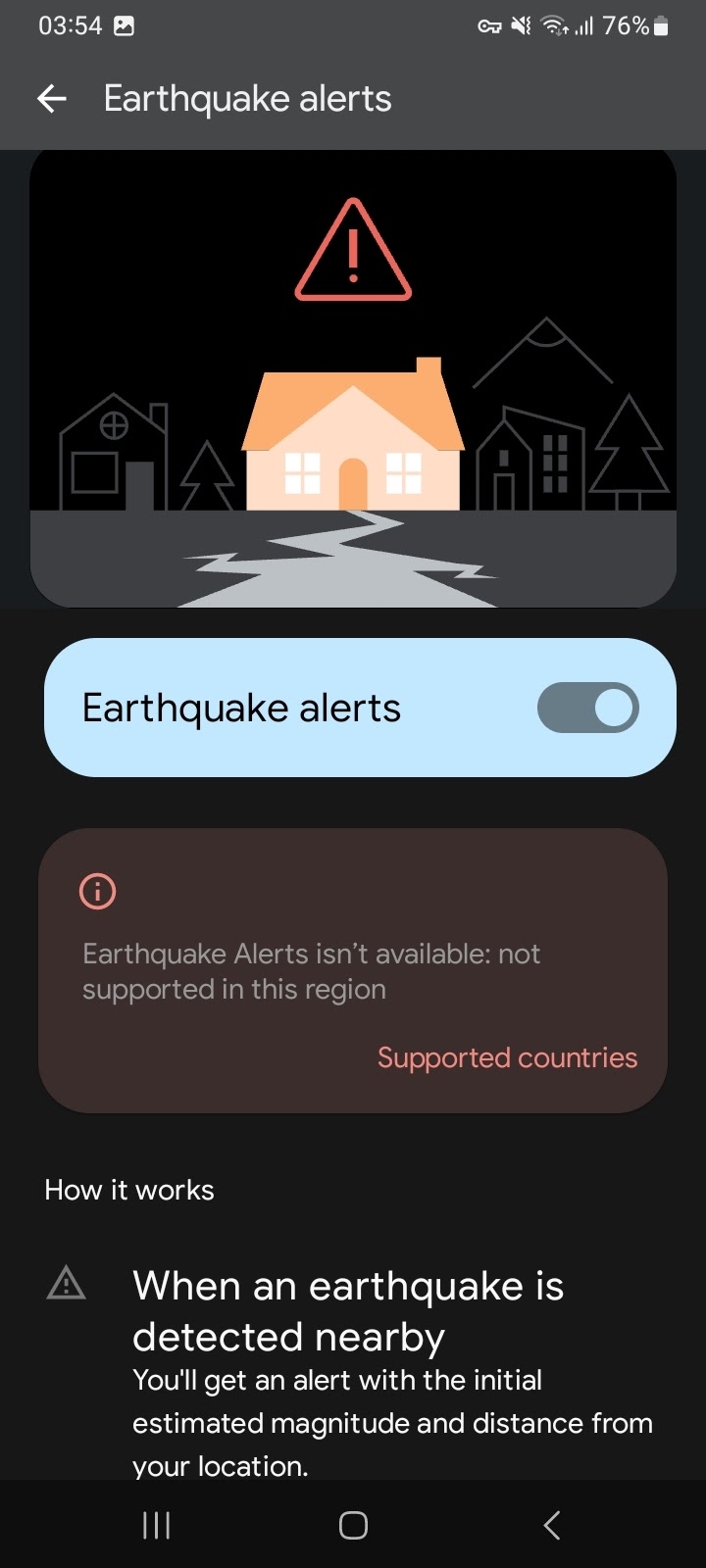Go back from Earthquake alerts
This screenshot has height=1568, width=706.
52,99
